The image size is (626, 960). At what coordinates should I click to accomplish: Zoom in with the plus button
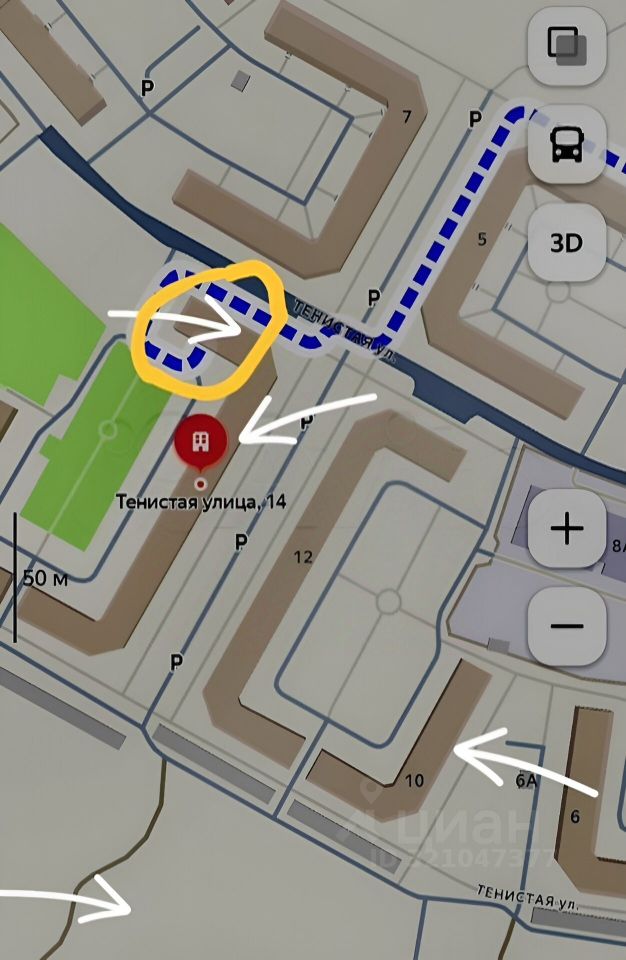coord(567,530)
